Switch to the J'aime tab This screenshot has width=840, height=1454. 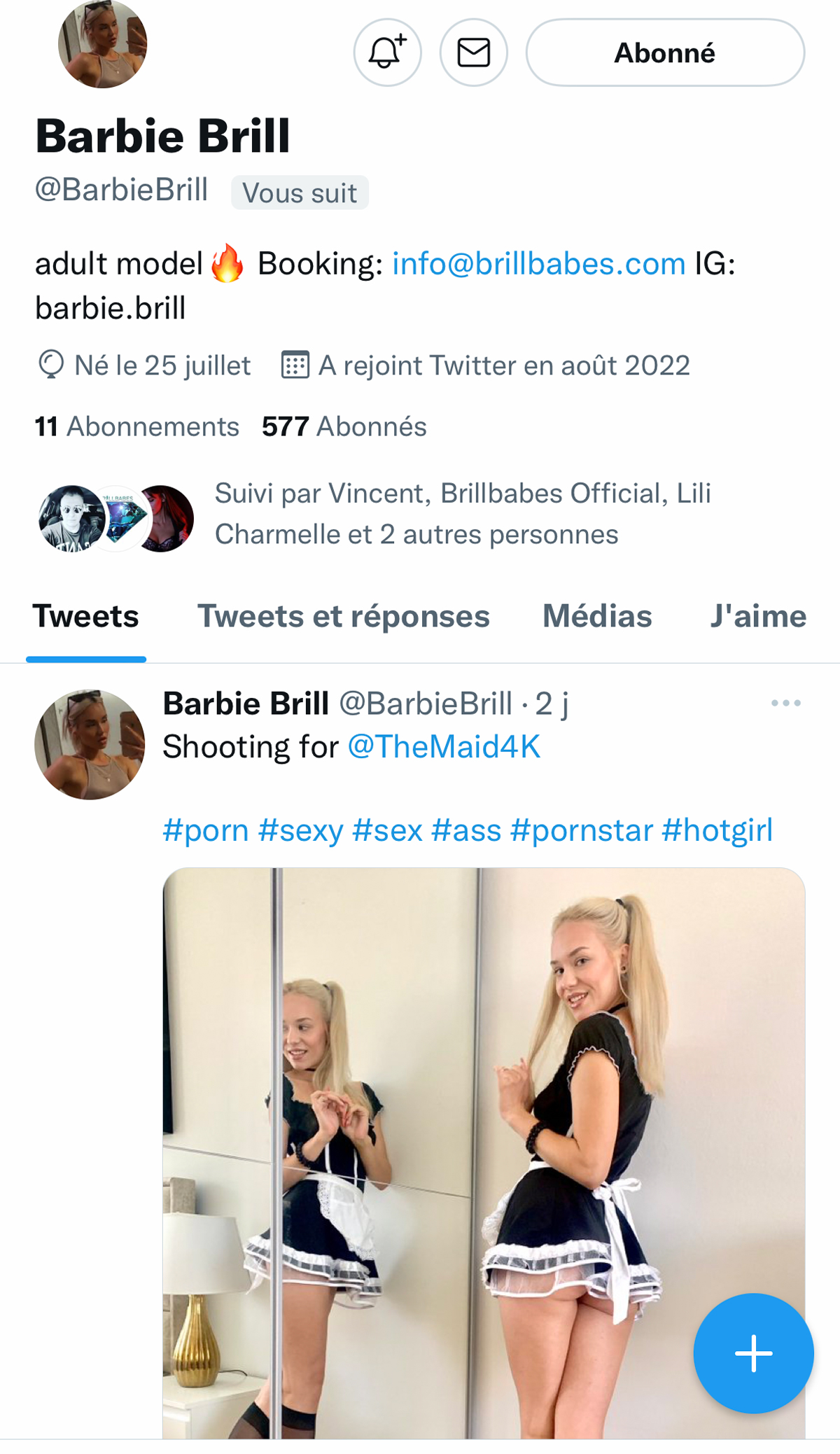757,617
